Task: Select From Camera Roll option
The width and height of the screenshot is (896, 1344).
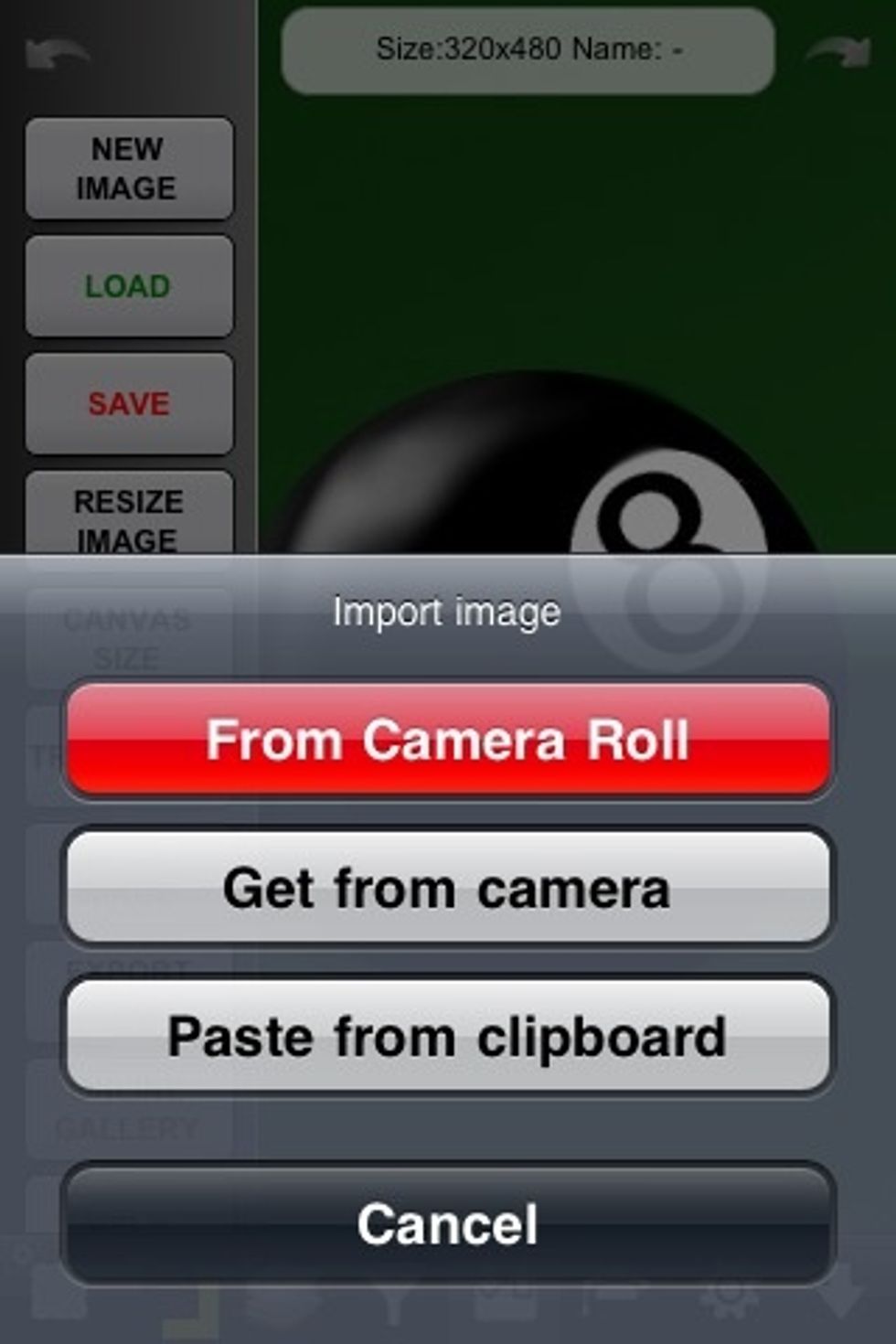Action: (x=447, y=740)
